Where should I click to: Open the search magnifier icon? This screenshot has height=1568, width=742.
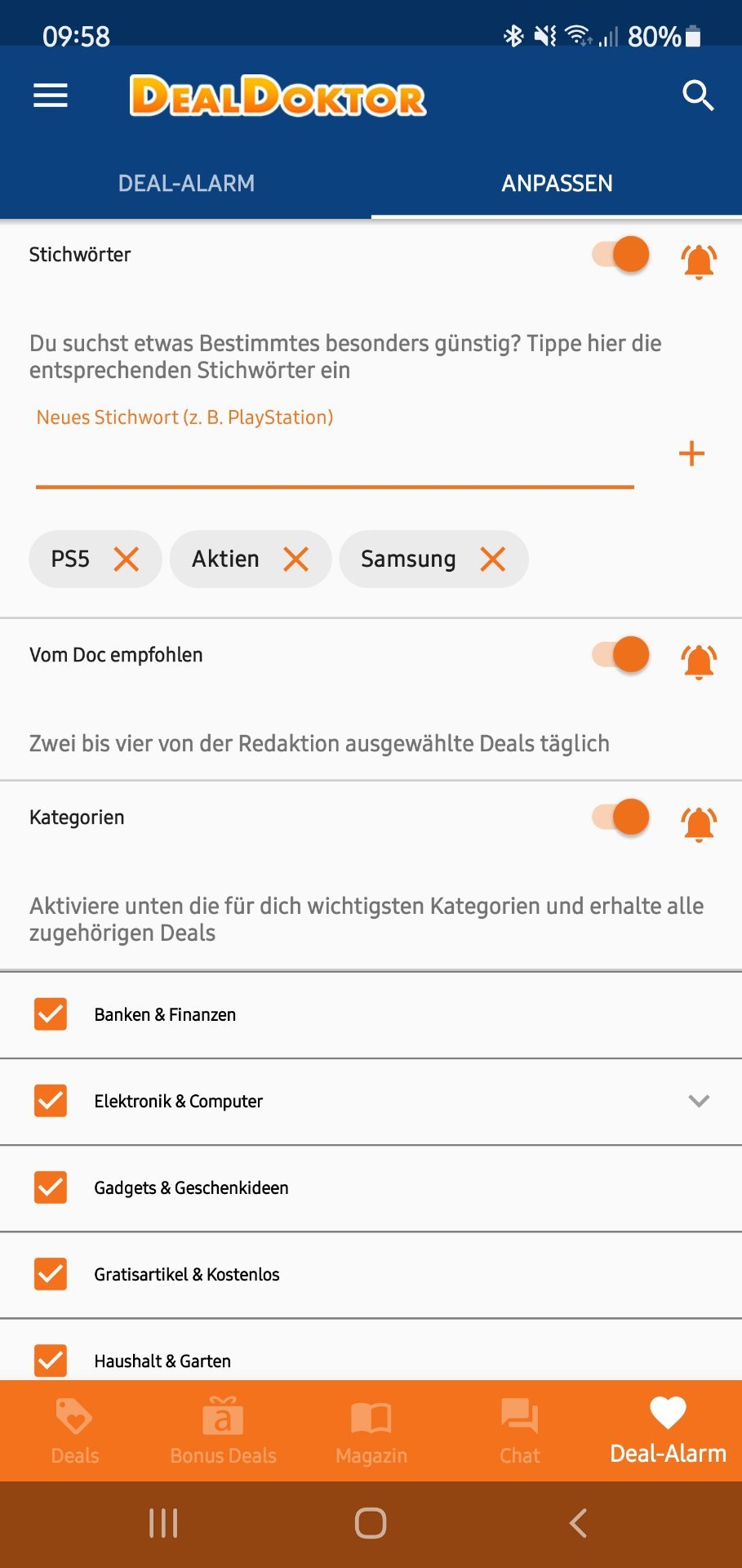pyautogui.click(x=698, y=96)
